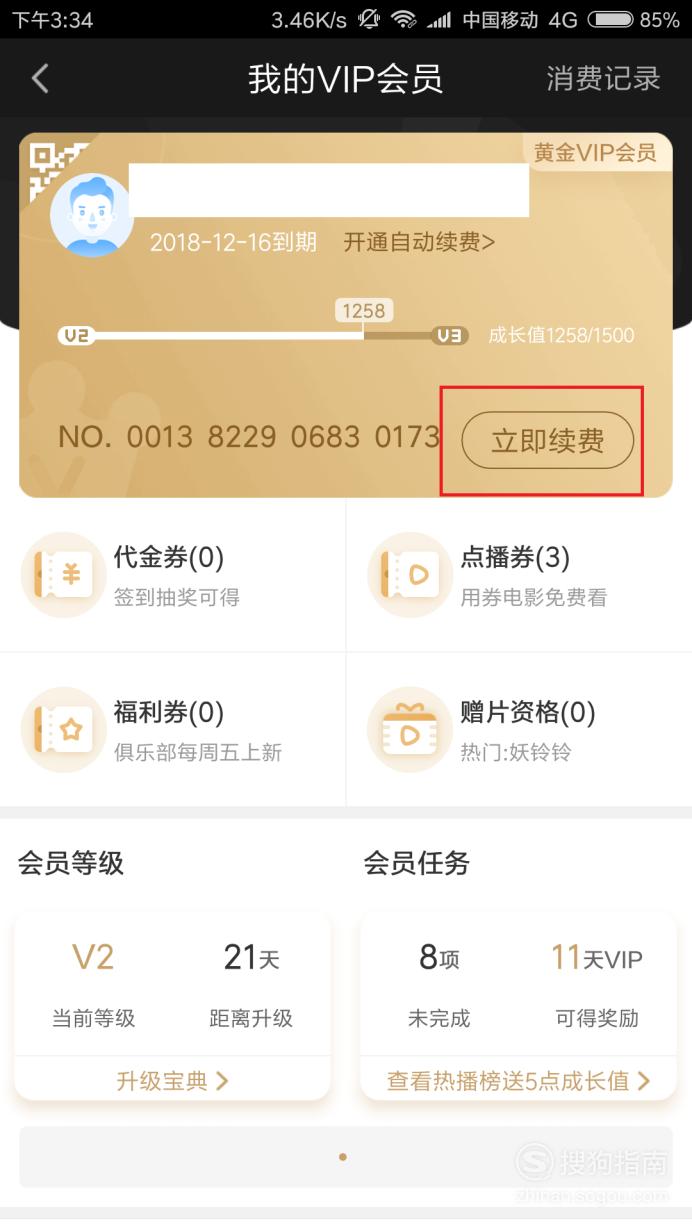Screen dimensions: 692x1230
Task: Open the 点播券 on-demand coupons entry
Action: [519, 574]
